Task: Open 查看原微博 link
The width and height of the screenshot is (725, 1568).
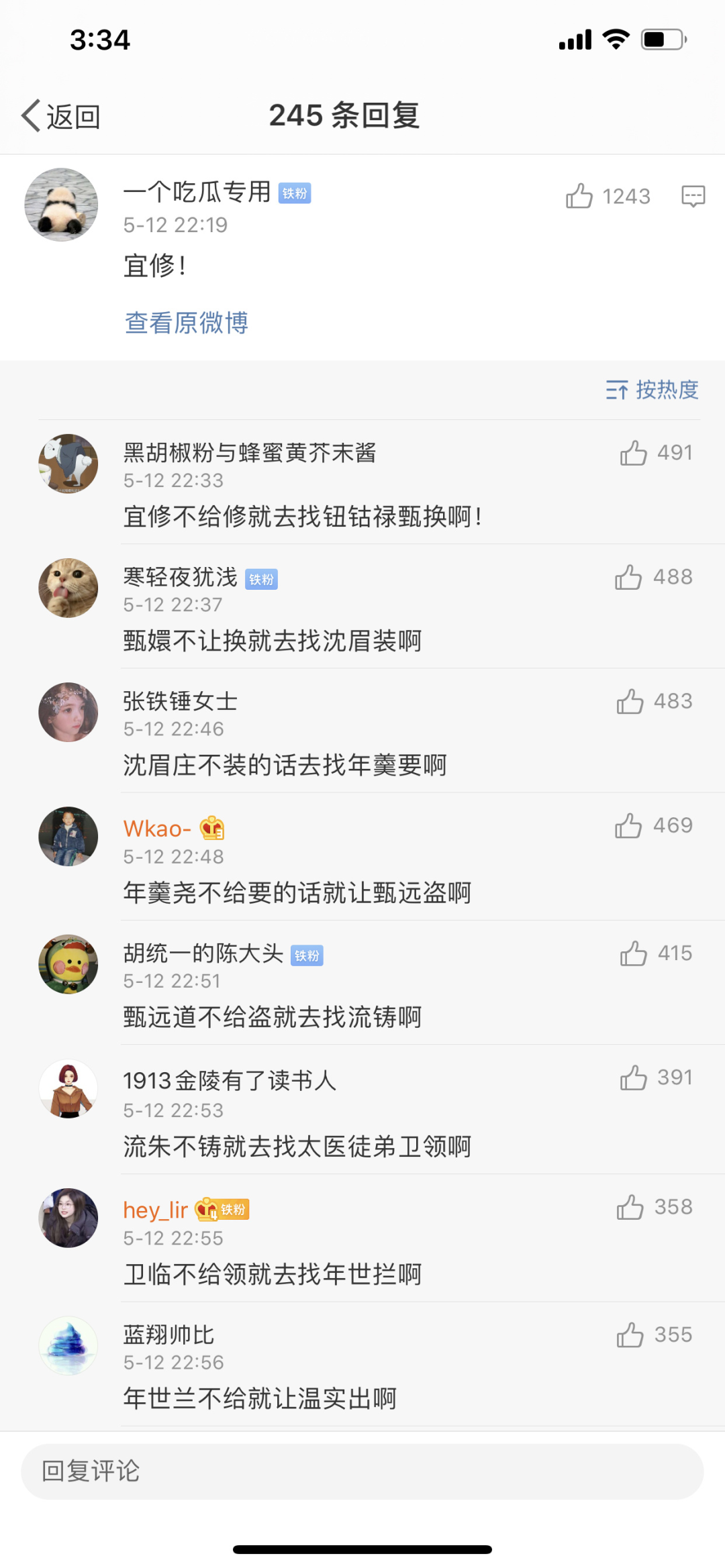Action: click(x=187, y=323)
